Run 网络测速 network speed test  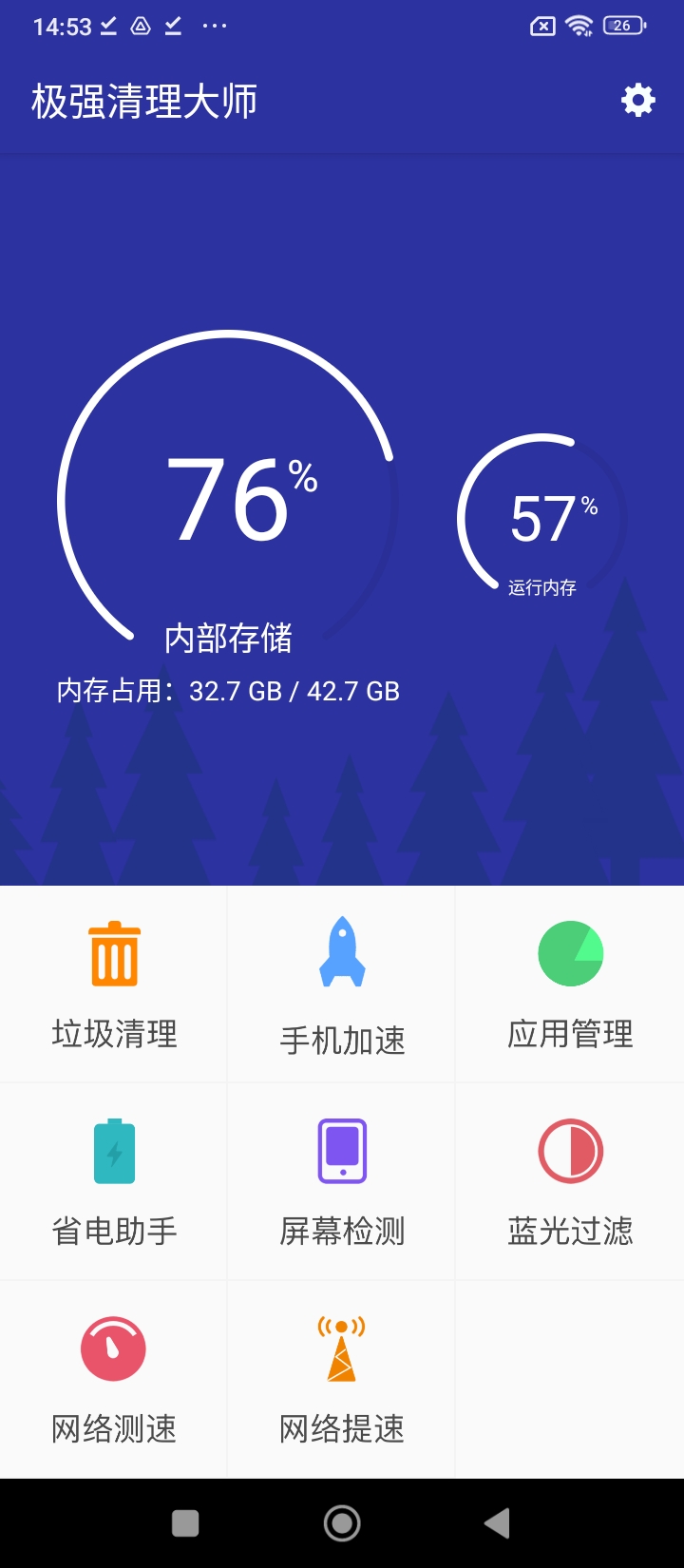click(x=114, y=1380)
